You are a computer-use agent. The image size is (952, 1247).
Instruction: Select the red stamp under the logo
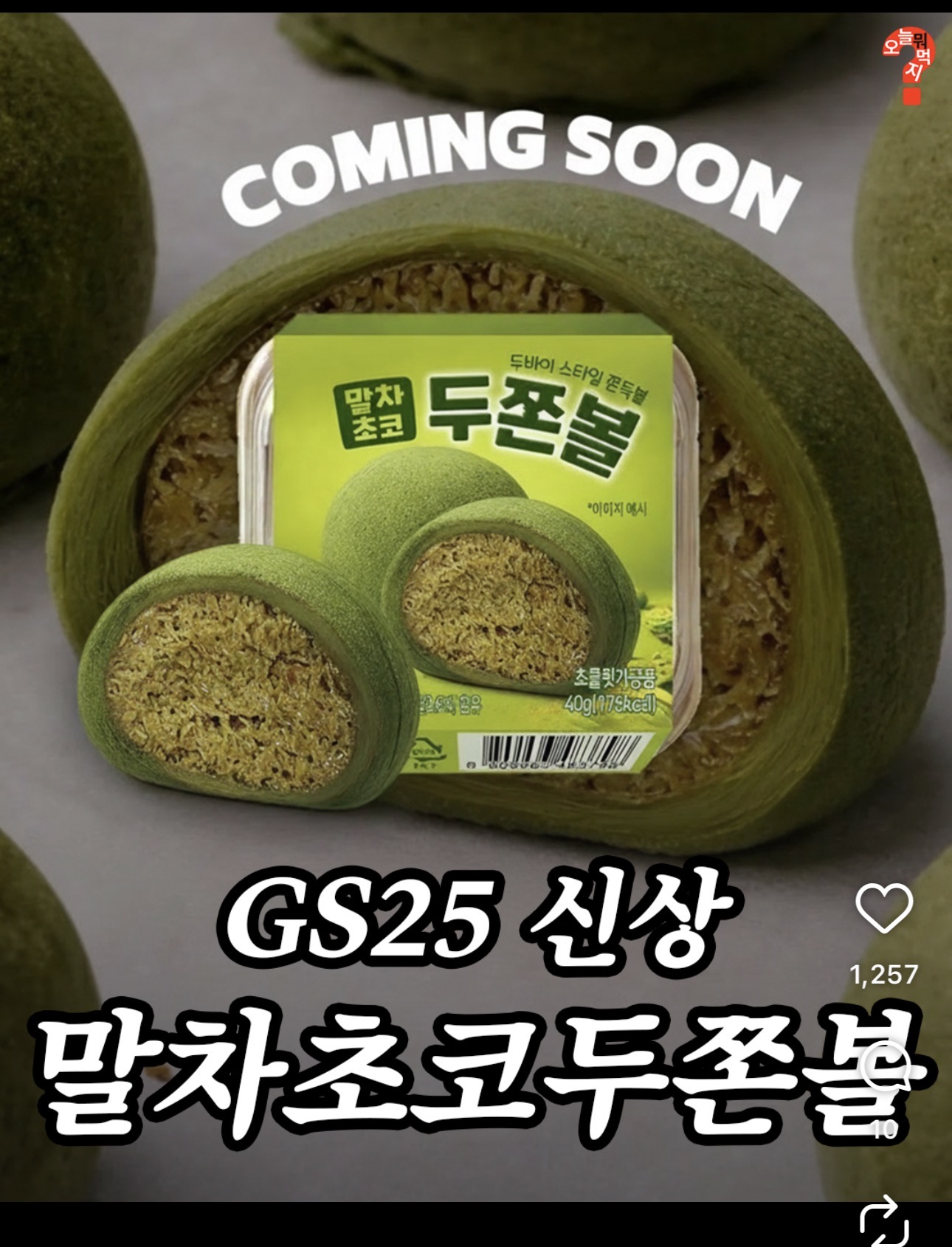coord(912,94)
